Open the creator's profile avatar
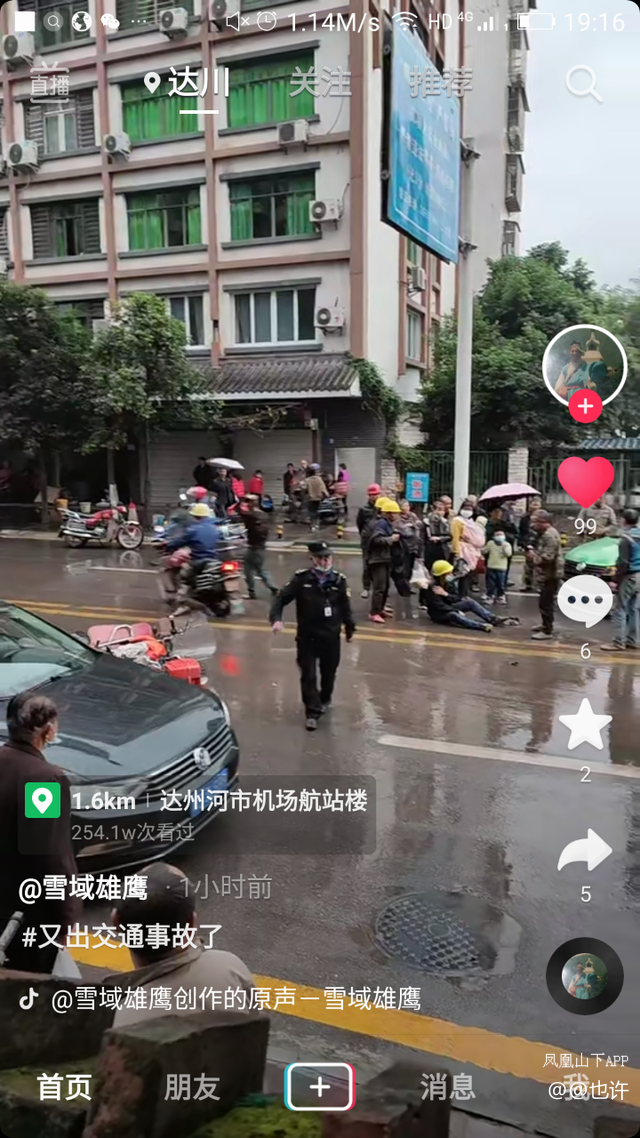The height and width of the screenshot is (1138, 640). point(584,366)
